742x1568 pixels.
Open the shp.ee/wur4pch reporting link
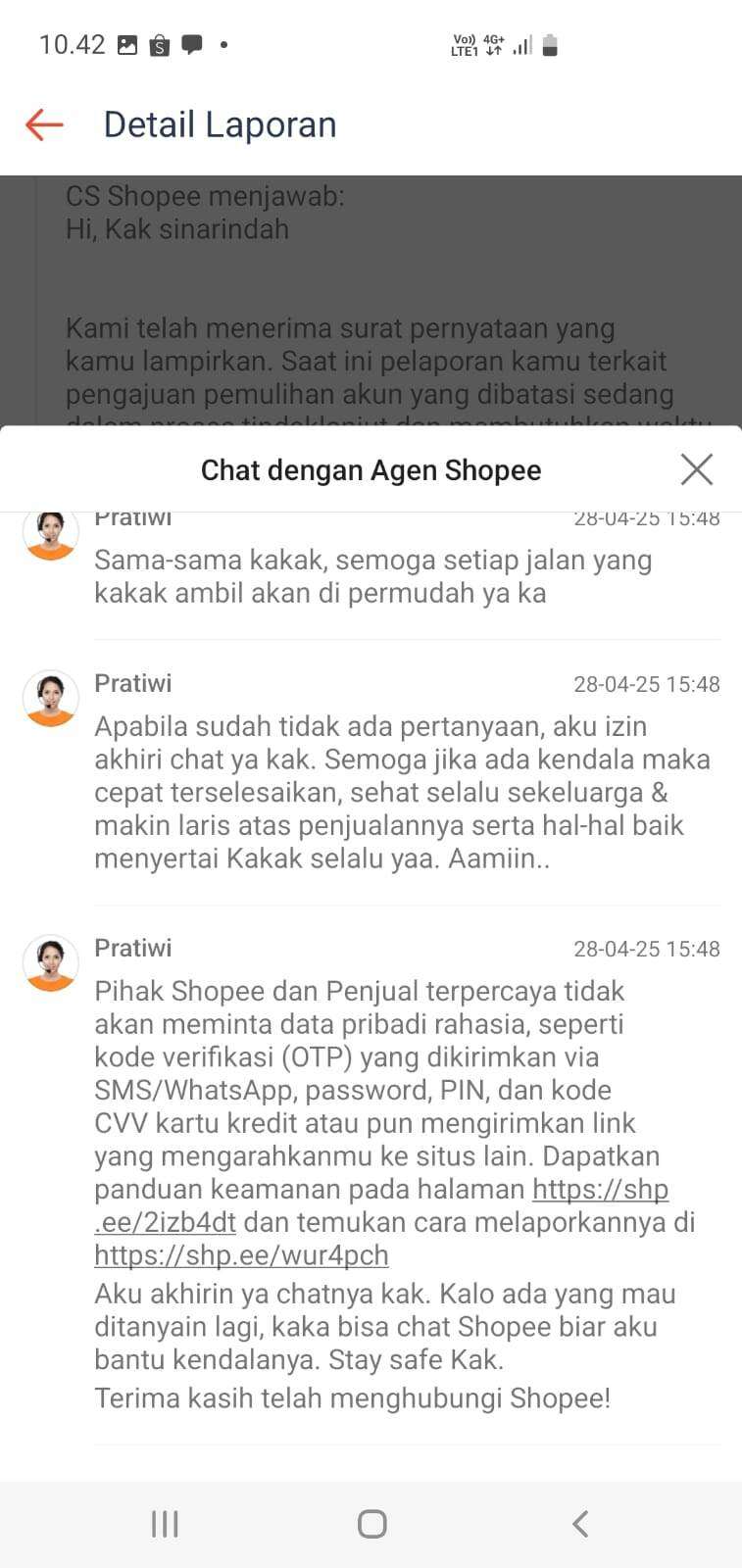tap(241, 1255)
